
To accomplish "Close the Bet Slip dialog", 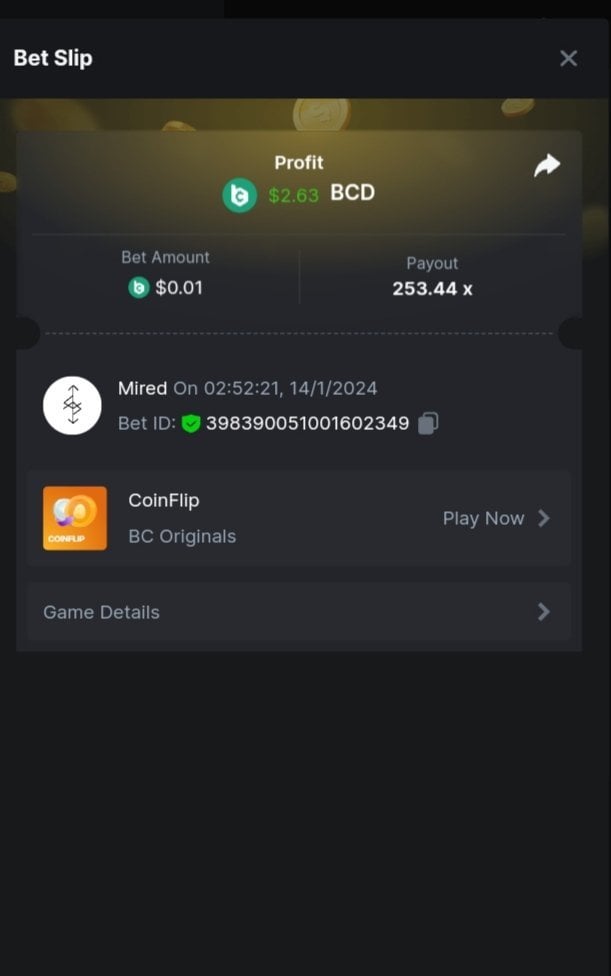I will [x=568, y=58].
